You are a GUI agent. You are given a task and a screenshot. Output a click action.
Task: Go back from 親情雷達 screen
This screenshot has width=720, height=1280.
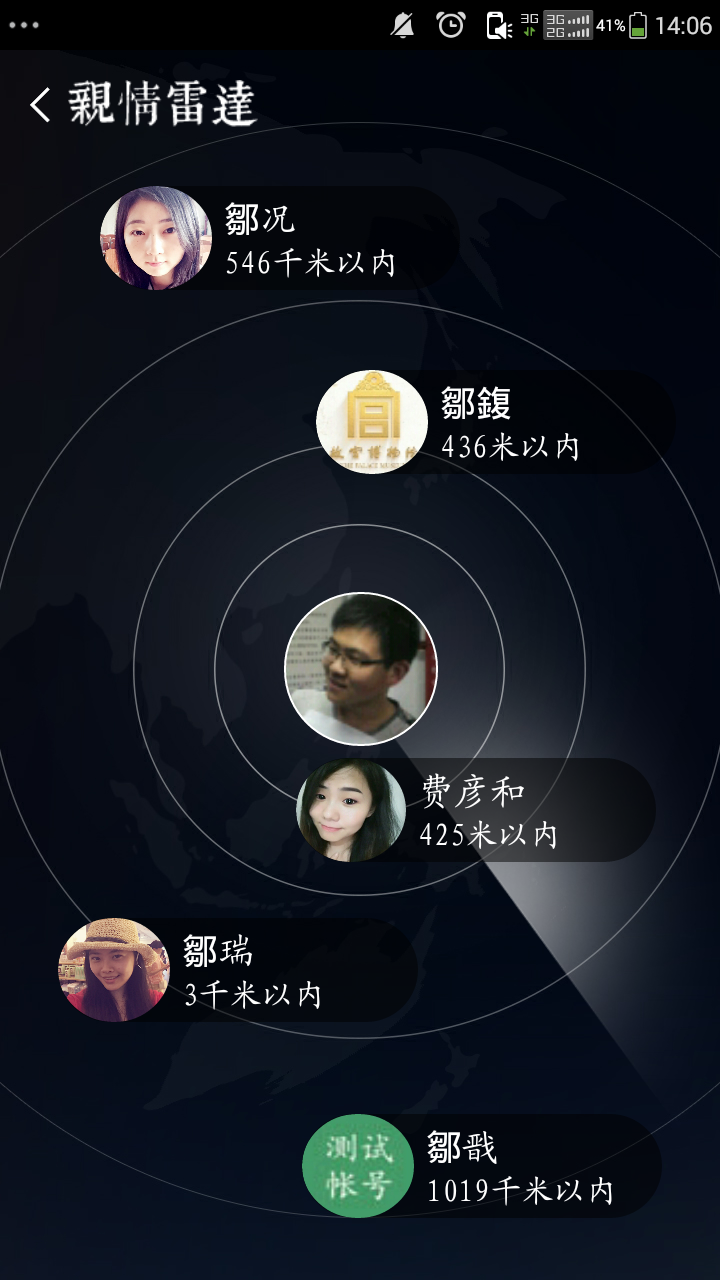tap(40, 105)
